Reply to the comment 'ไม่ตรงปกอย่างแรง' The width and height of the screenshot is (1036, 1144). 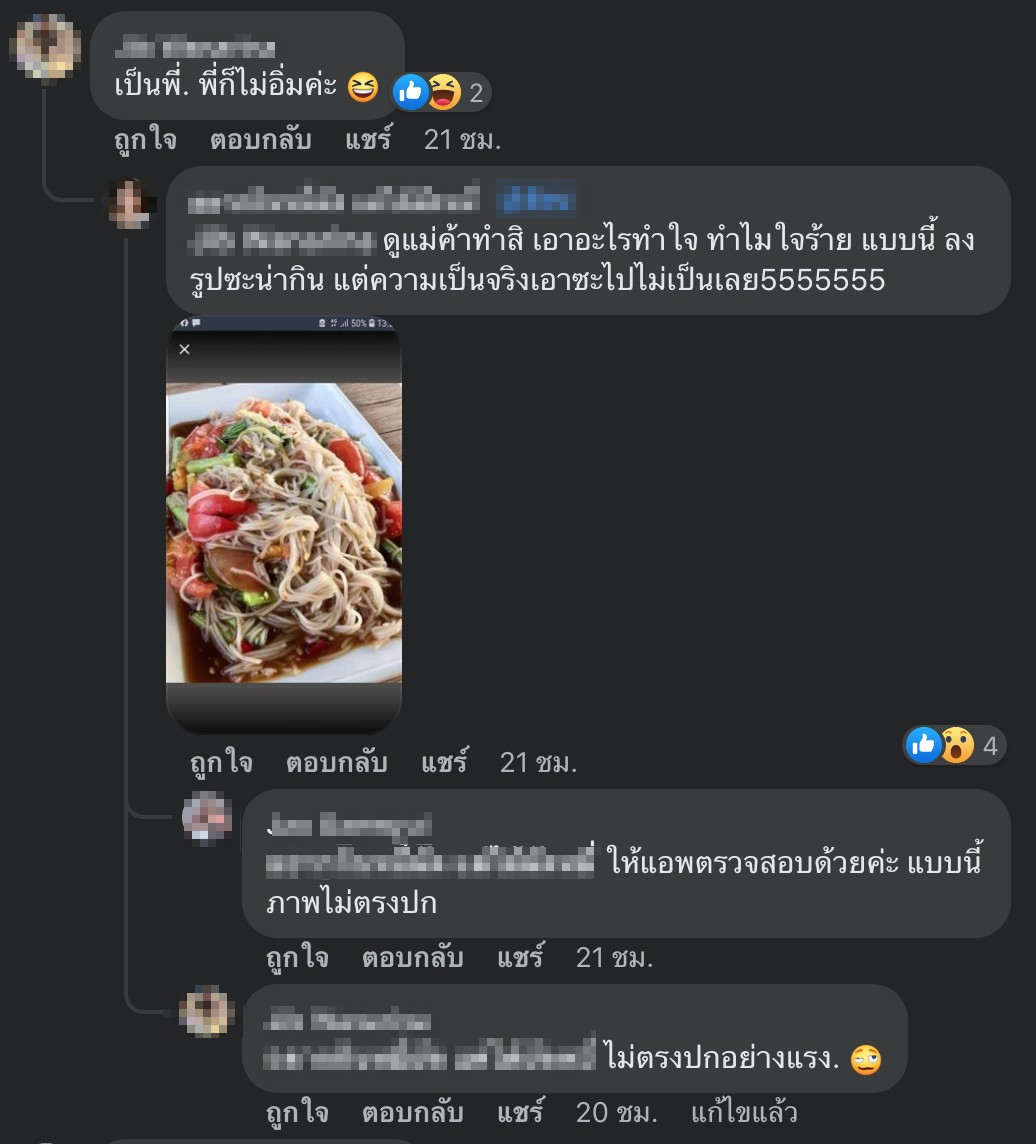412,1112
